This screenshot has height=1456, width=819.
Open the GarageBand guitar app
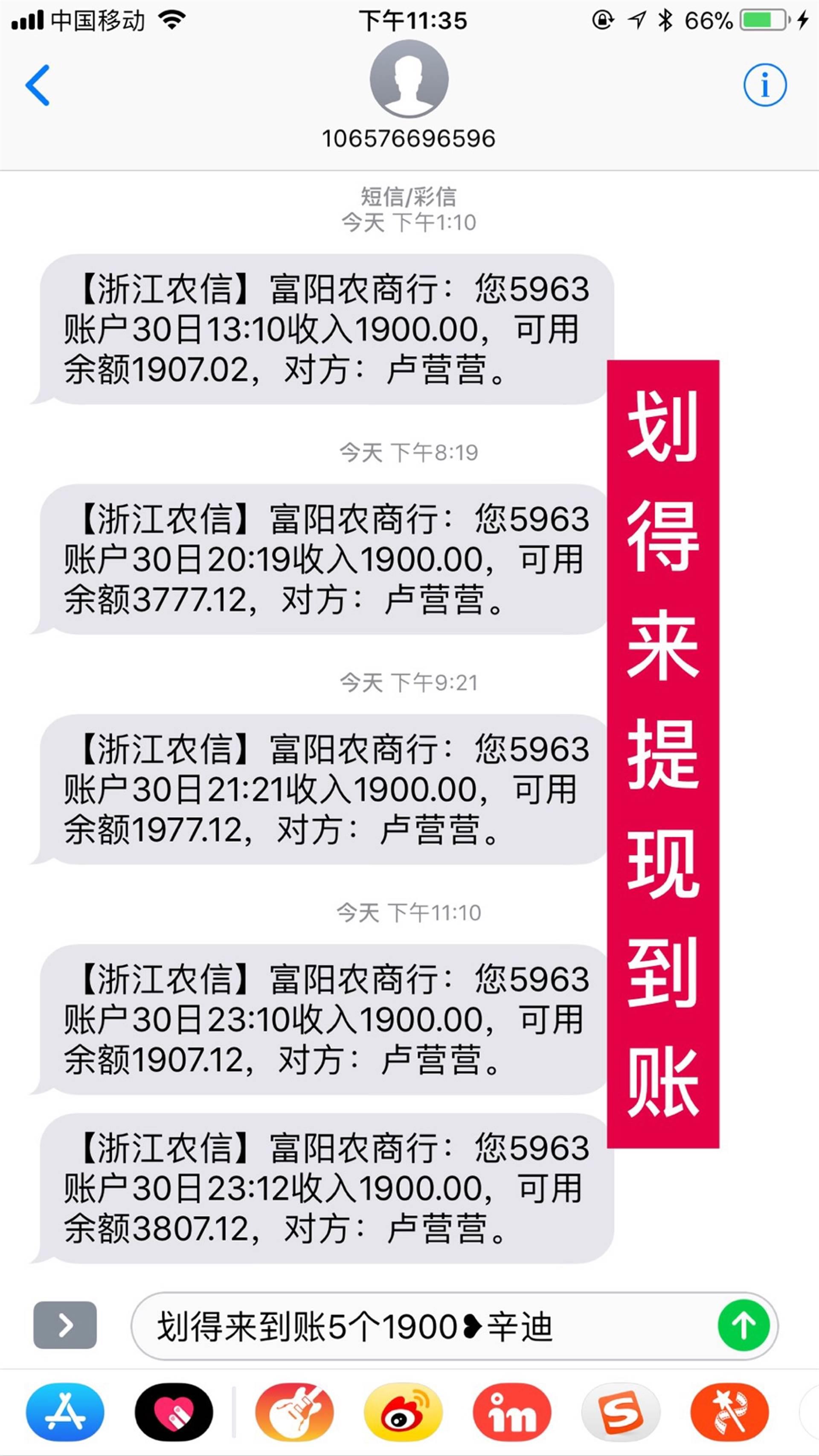pyautogui.click(x=294, y=1412)
